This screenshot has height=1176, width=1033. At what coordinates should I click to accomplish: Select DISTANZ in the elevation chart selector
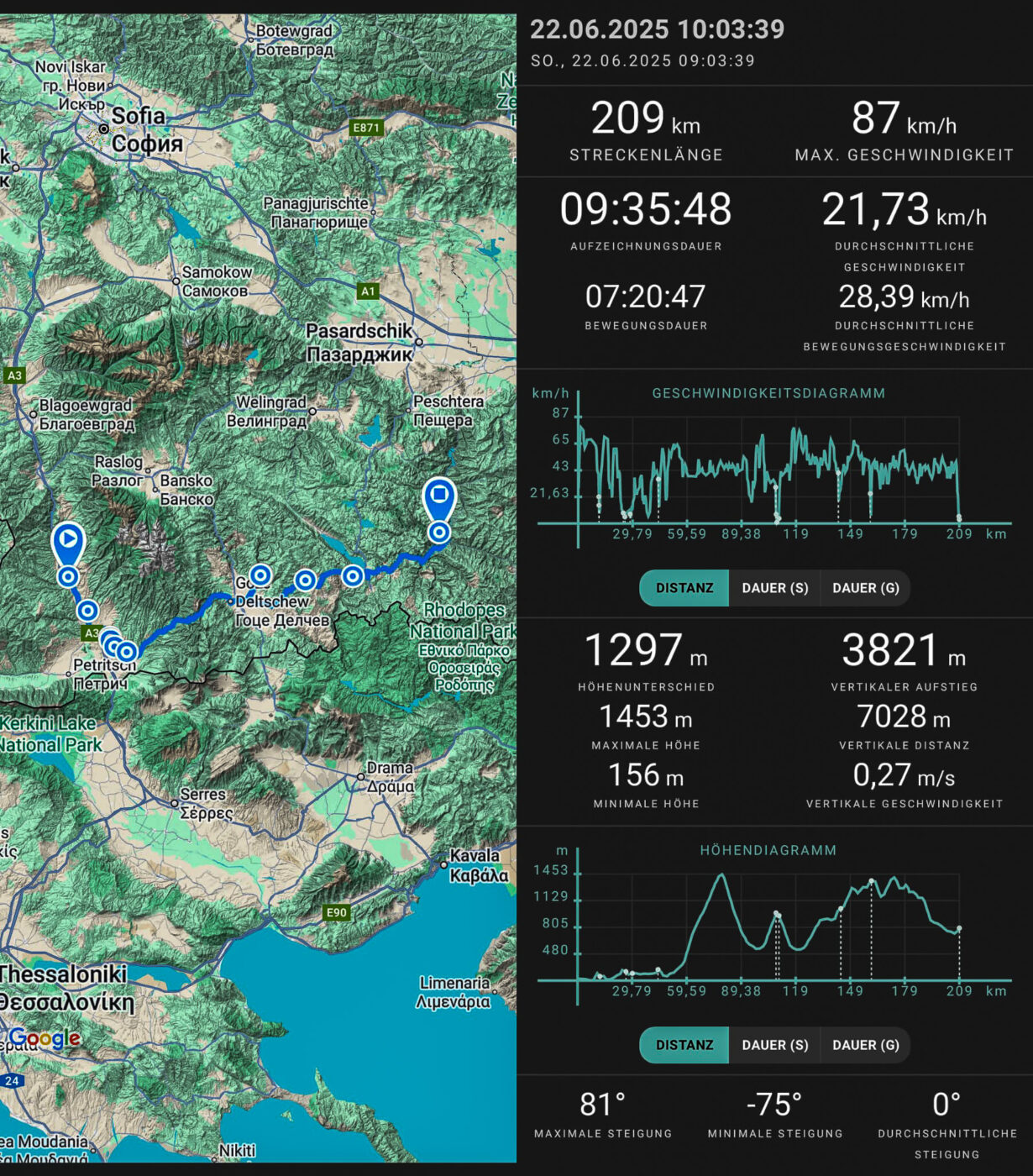point(684,1045)
